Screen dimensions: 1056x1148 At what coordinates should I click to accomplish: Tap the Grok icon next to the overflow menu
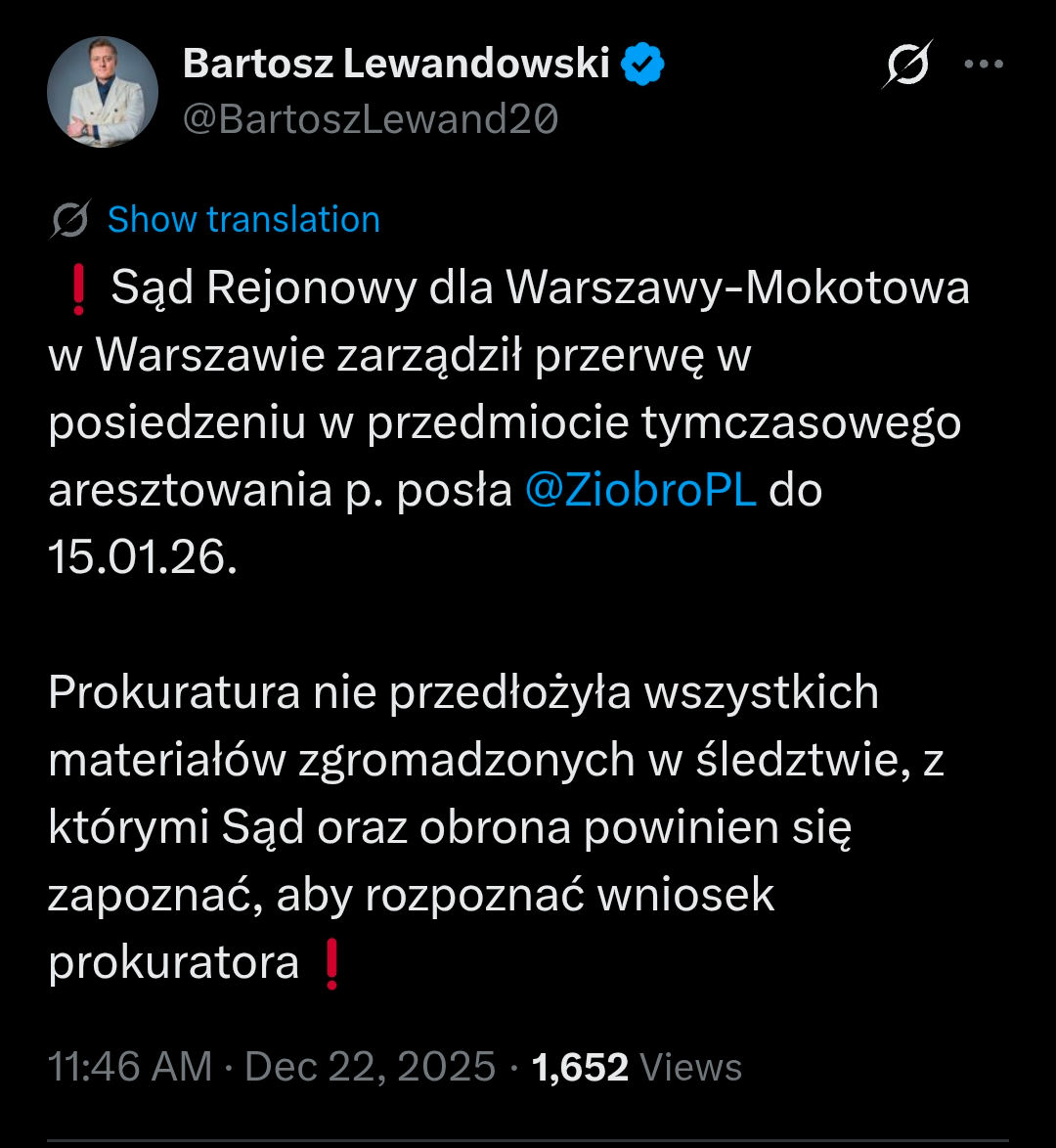[907, 65]
